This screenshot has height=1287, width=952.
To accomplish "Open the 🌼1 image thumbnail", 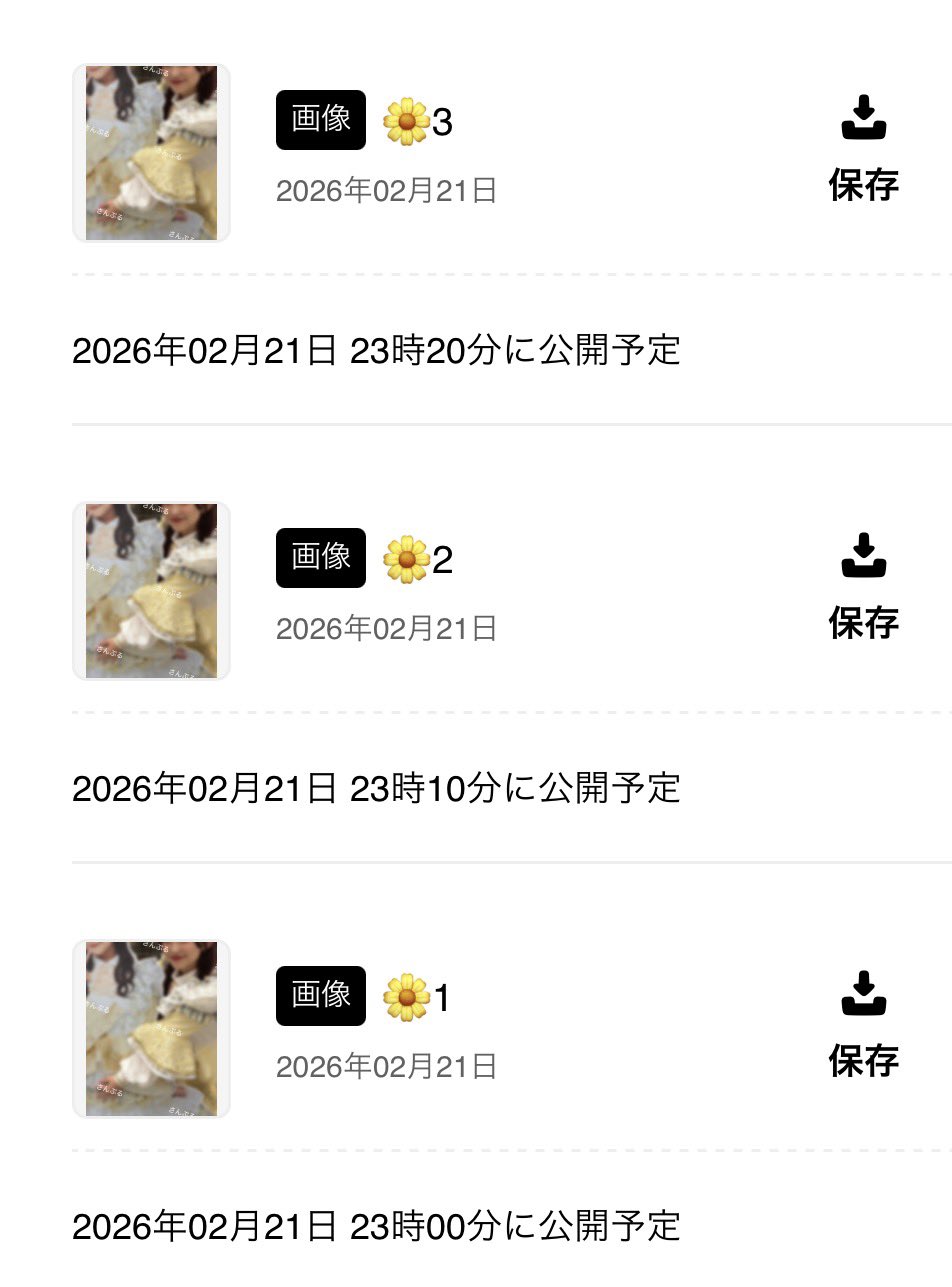I will 152,1029.
